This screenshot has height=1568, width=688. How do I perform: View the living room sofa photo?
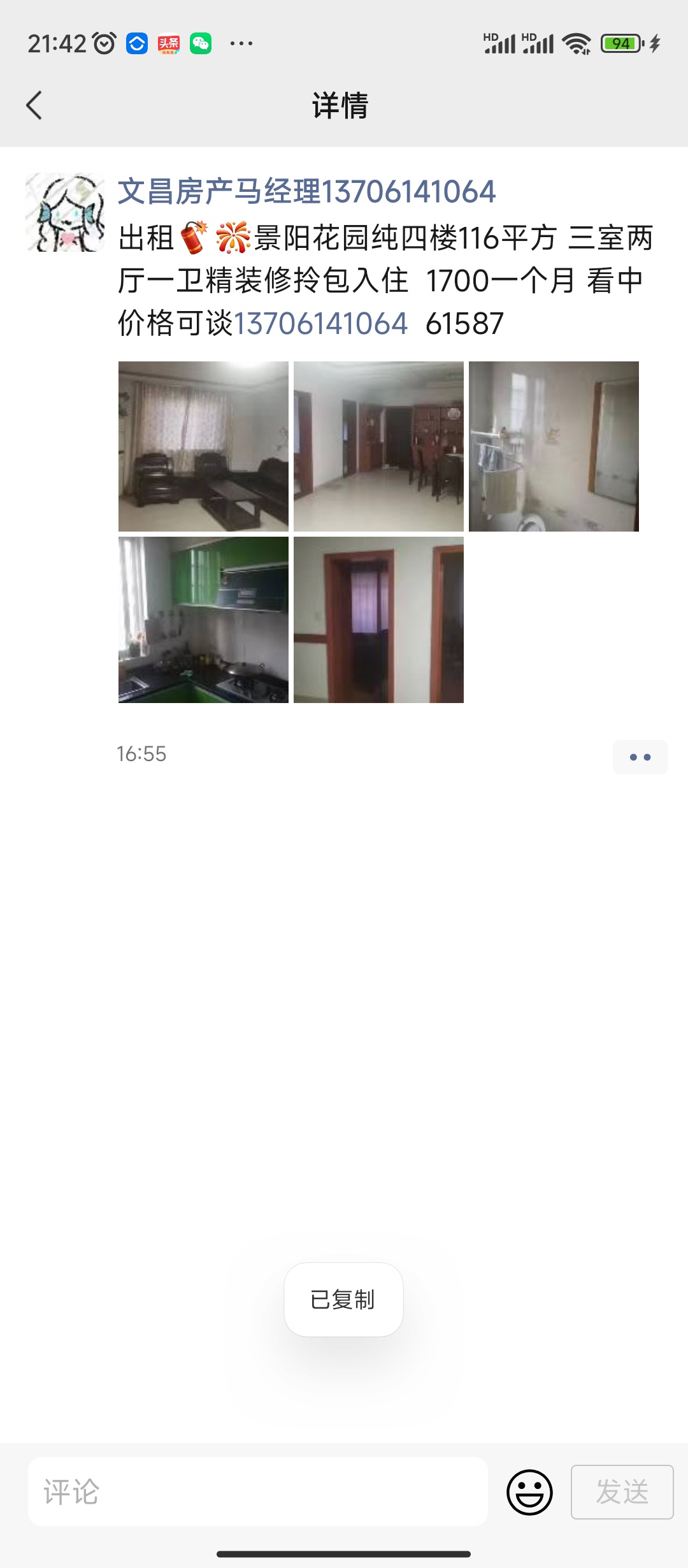(x=203, y=446)
